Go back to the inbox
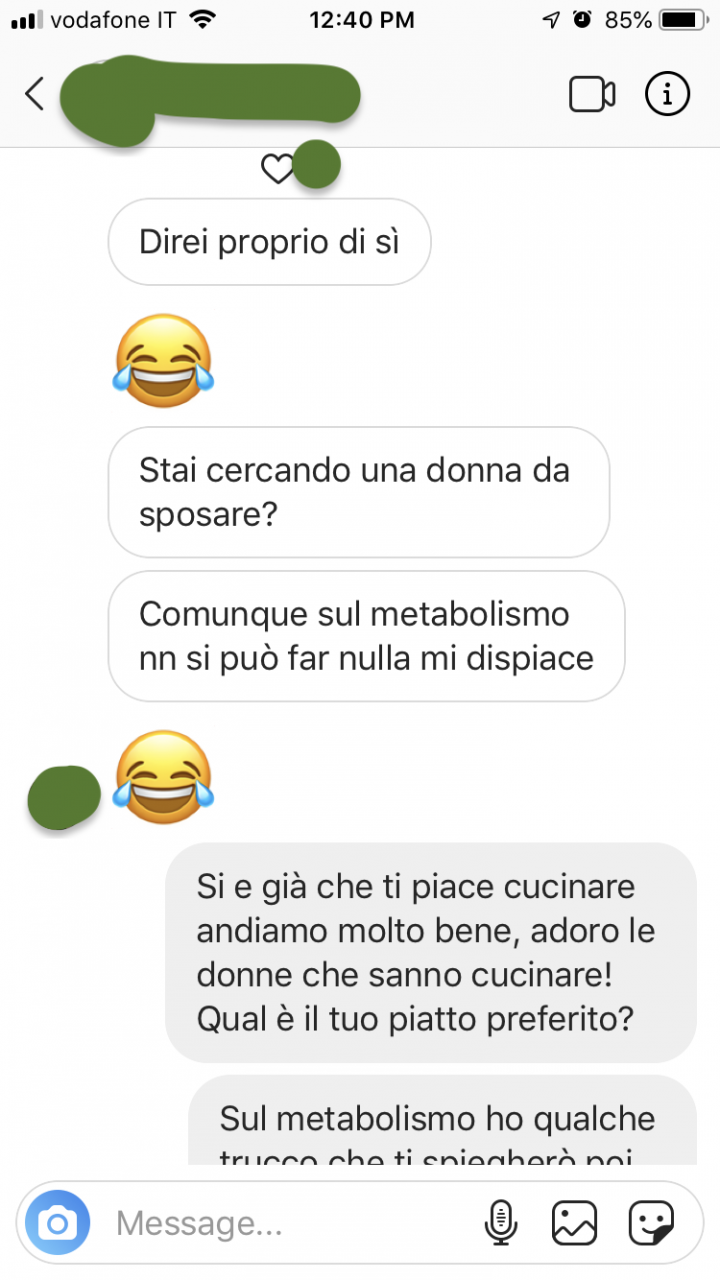Screen dimensions: 720x1280 click(35, 94)
